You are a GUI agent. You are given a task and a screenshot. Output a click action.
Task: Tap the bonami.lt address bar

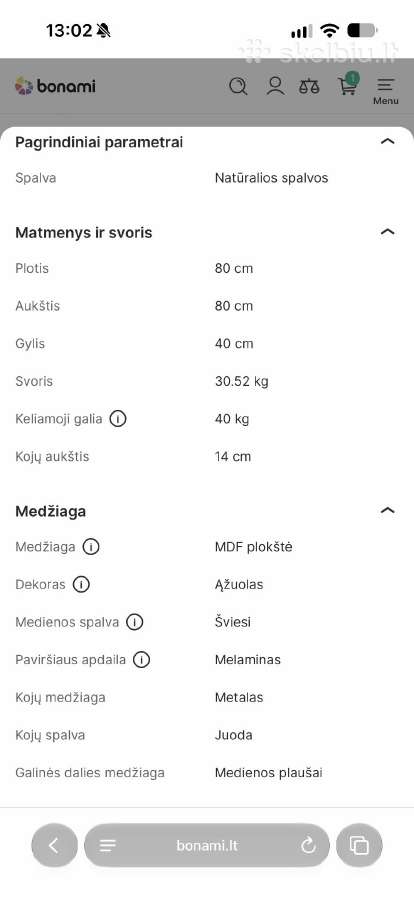point(207,845)
